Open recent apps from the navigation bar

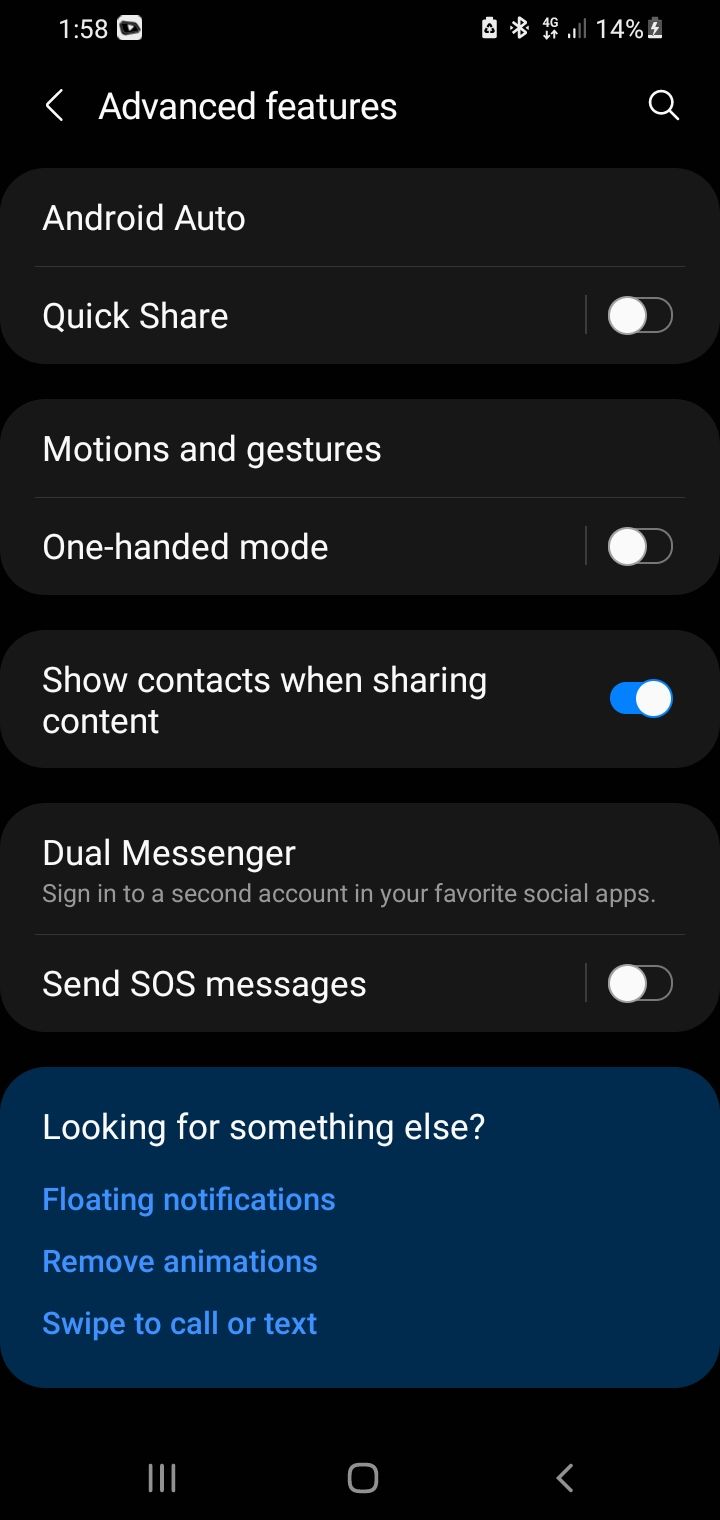160,1476
